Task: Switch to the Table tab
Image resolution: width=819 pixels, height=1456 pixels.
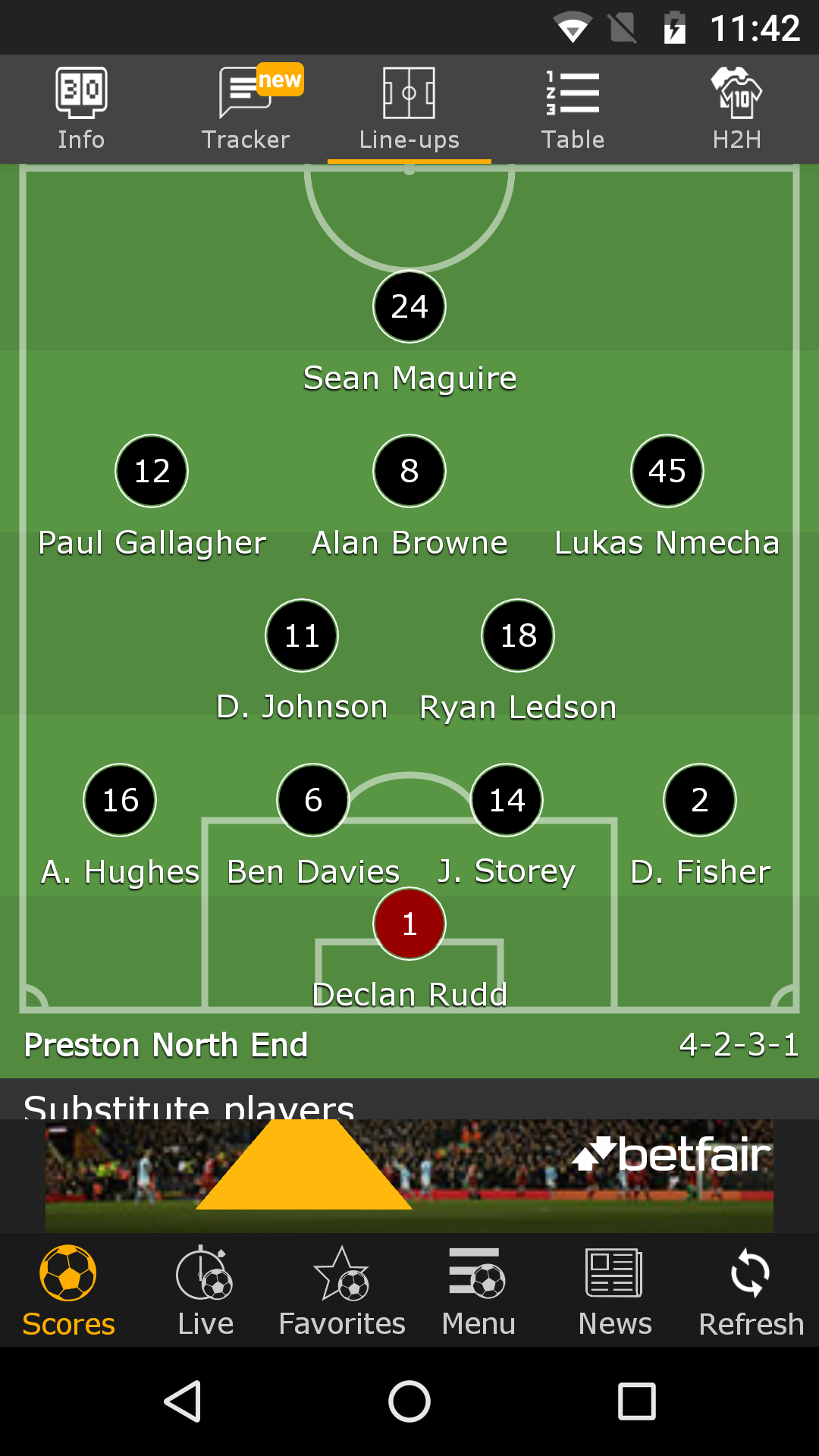Action: (573, 109)
